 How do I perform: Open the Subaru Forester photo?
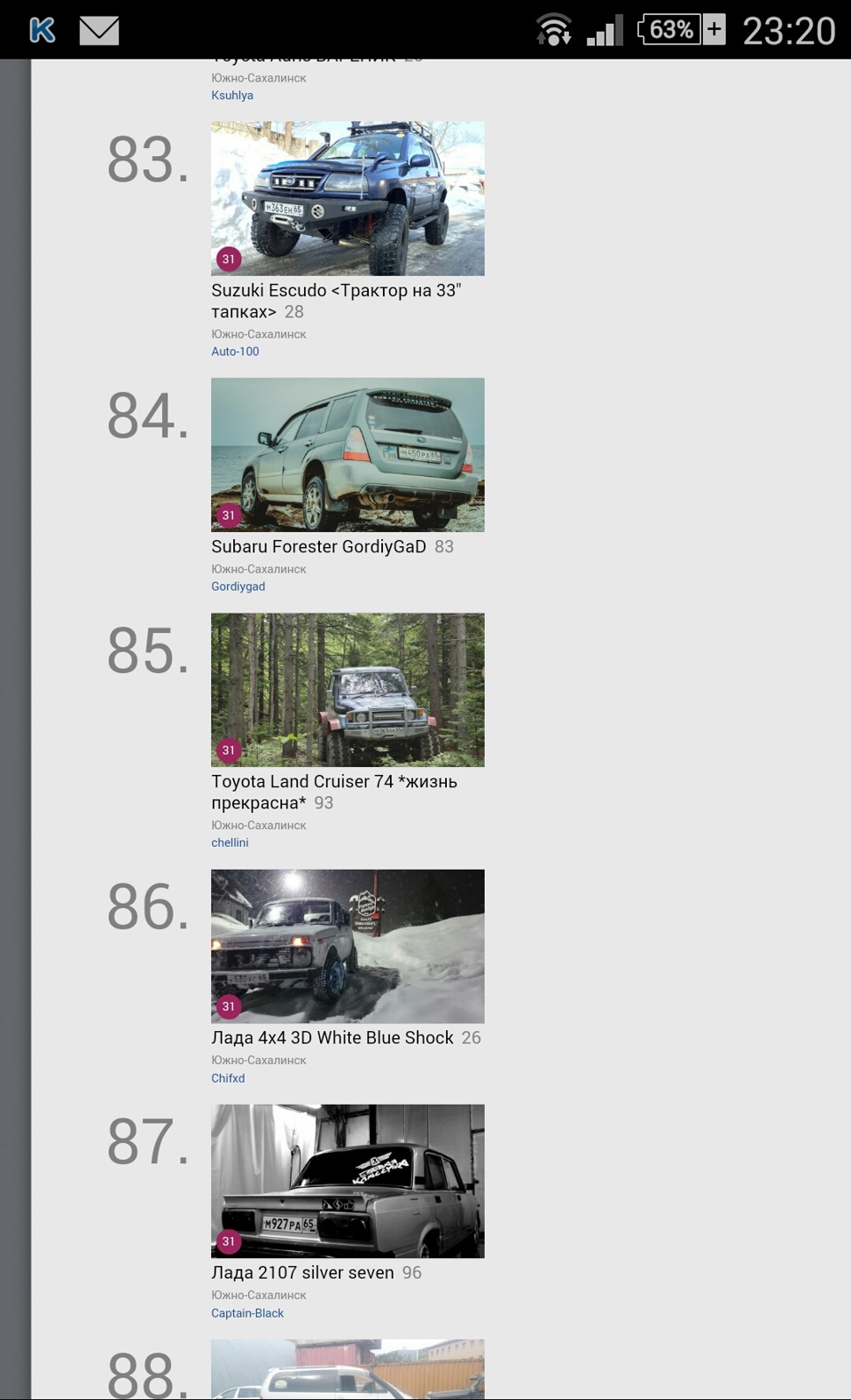pos(347,455)
